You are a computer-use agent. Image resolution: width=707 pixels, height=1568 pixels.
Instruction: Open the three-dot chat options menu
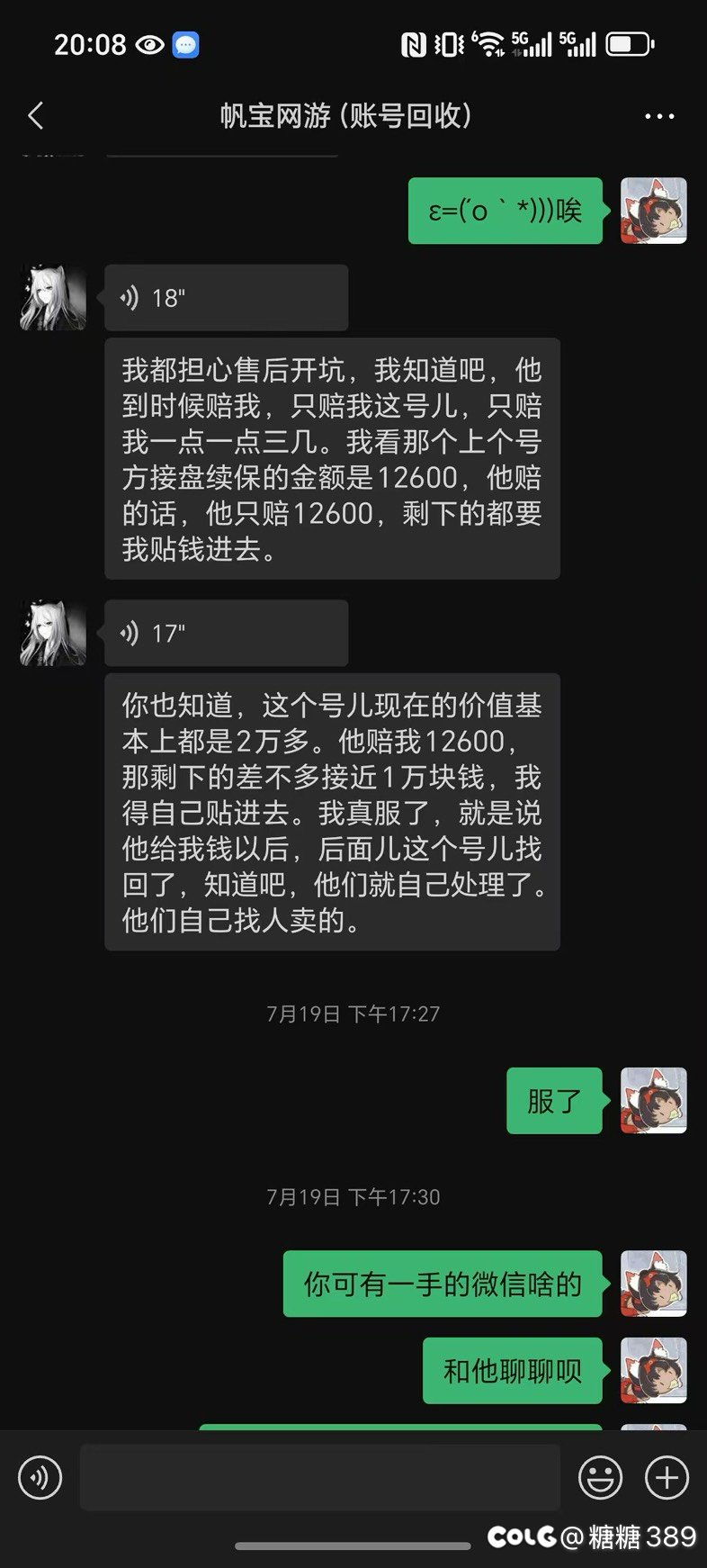pyautogui.click(x=659, y=116)
